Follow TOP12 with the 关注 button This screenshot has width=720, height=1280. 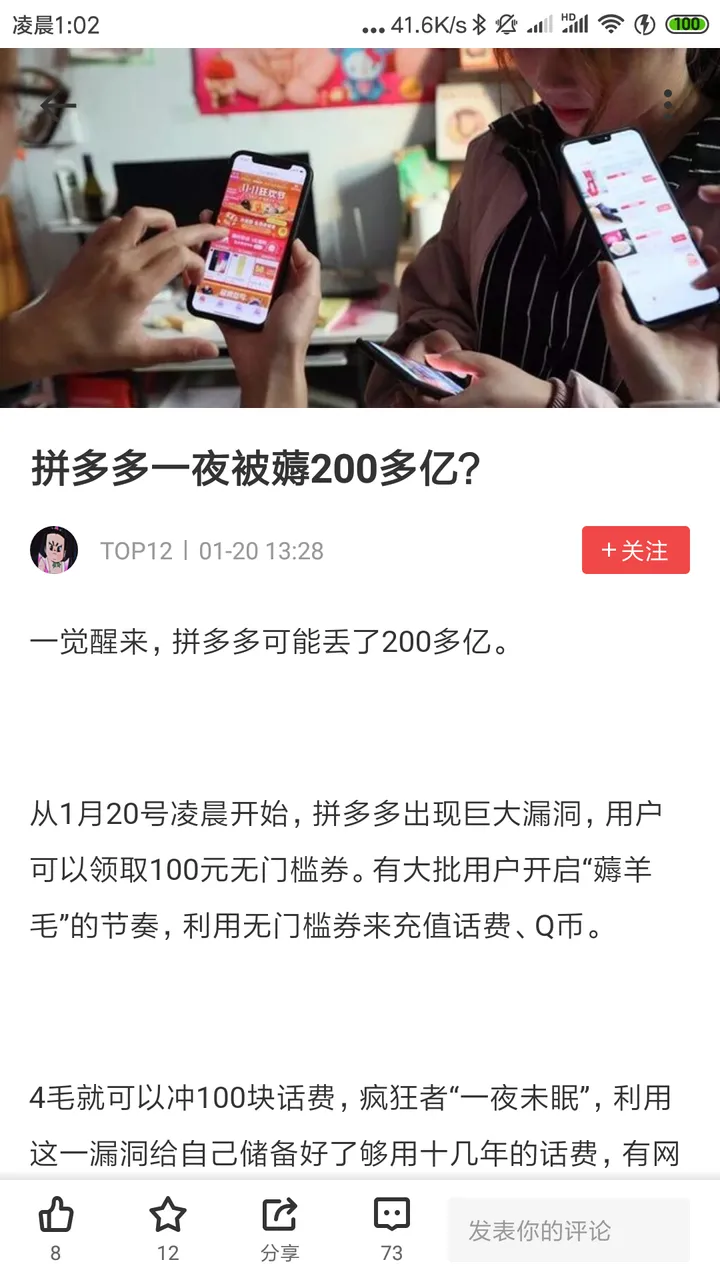636,550
